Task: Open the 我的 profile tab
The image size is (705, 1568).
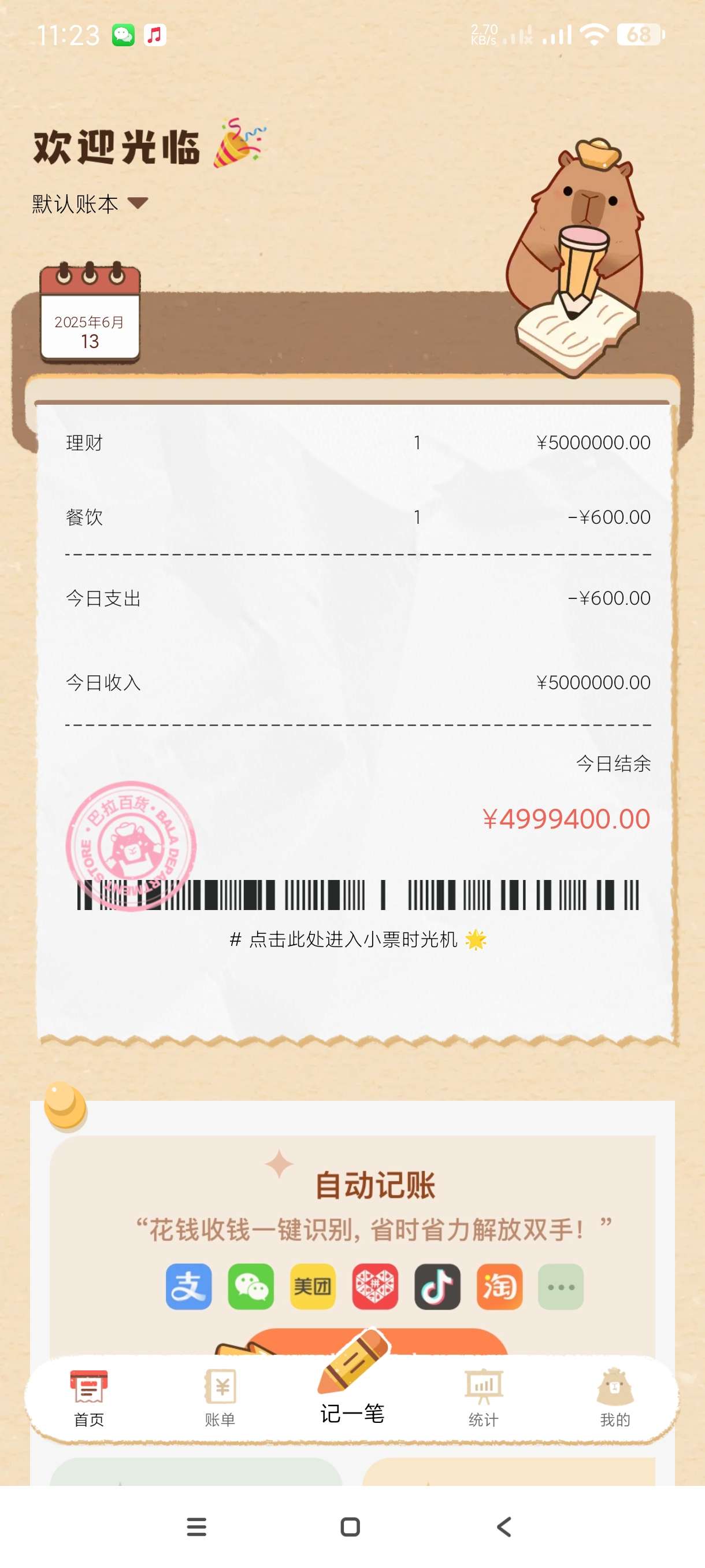Action: [x=614, y=1397]
